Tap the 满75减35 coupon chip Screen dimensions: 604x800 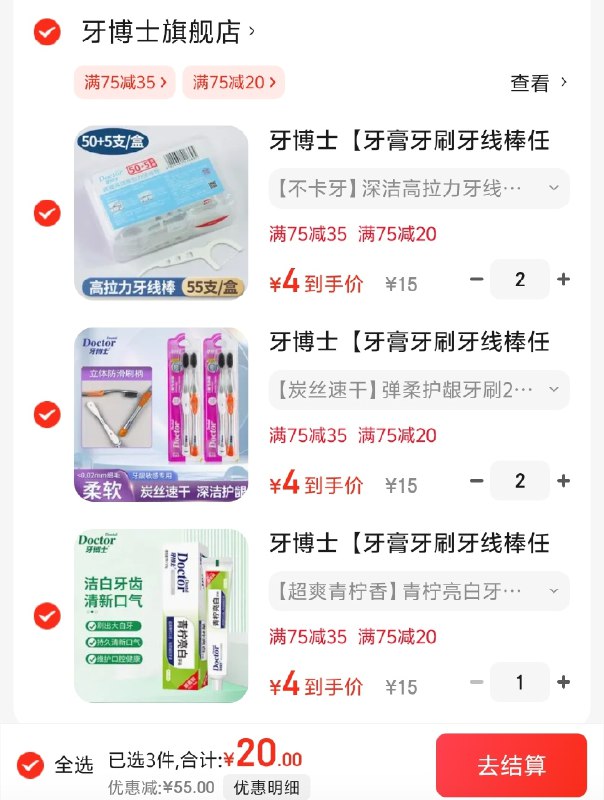pos(125,82)
